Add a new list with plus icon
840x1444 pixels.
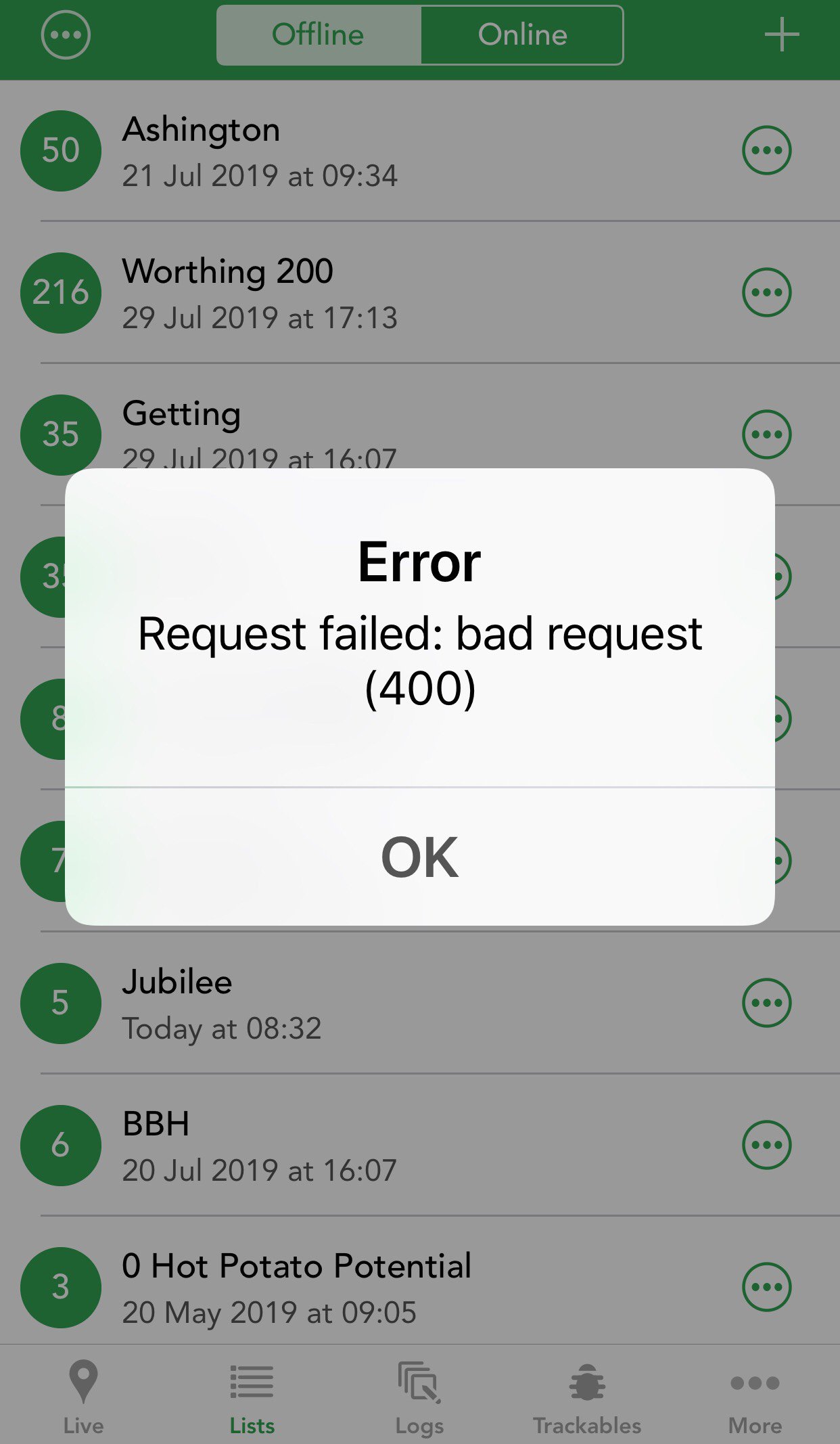[781, 35]
